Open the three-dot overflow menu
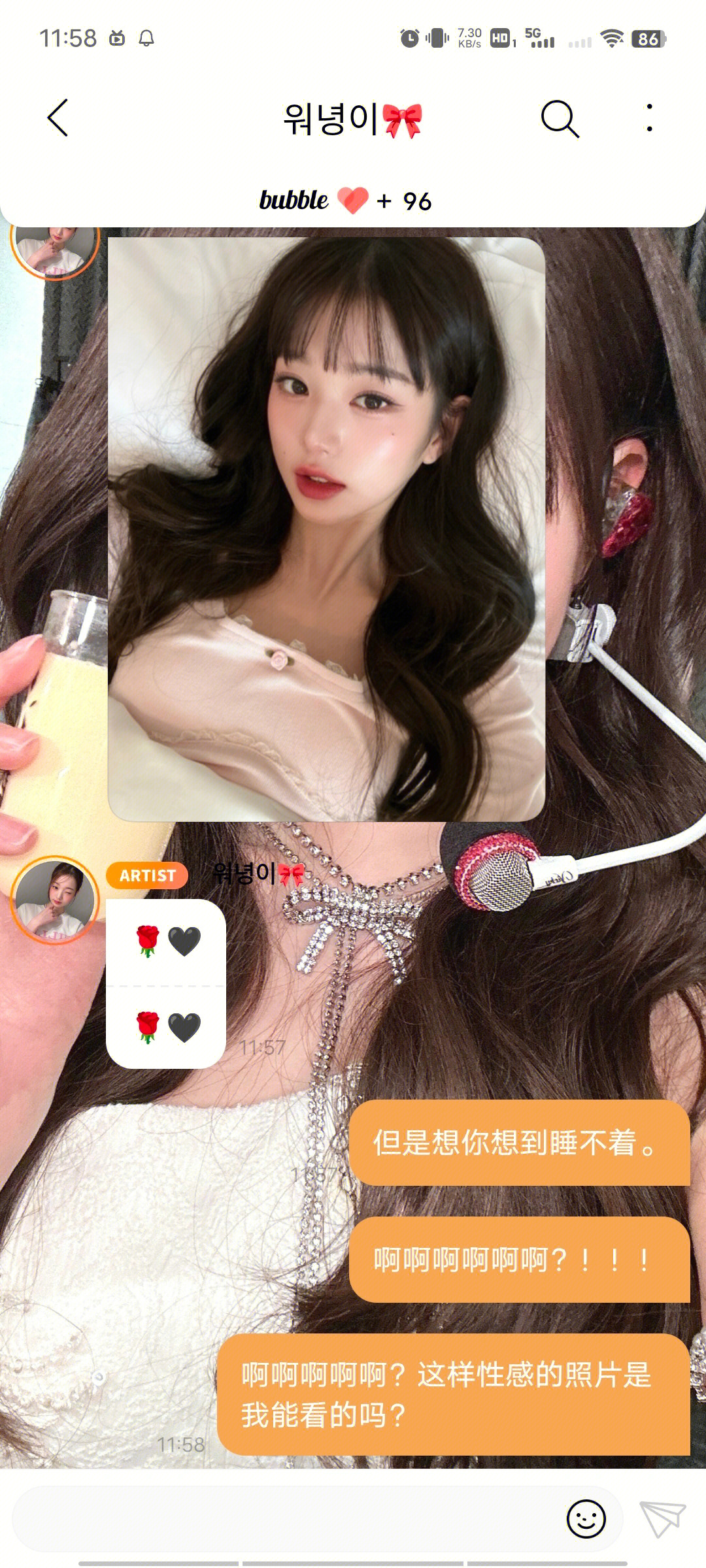 point(648,118)
